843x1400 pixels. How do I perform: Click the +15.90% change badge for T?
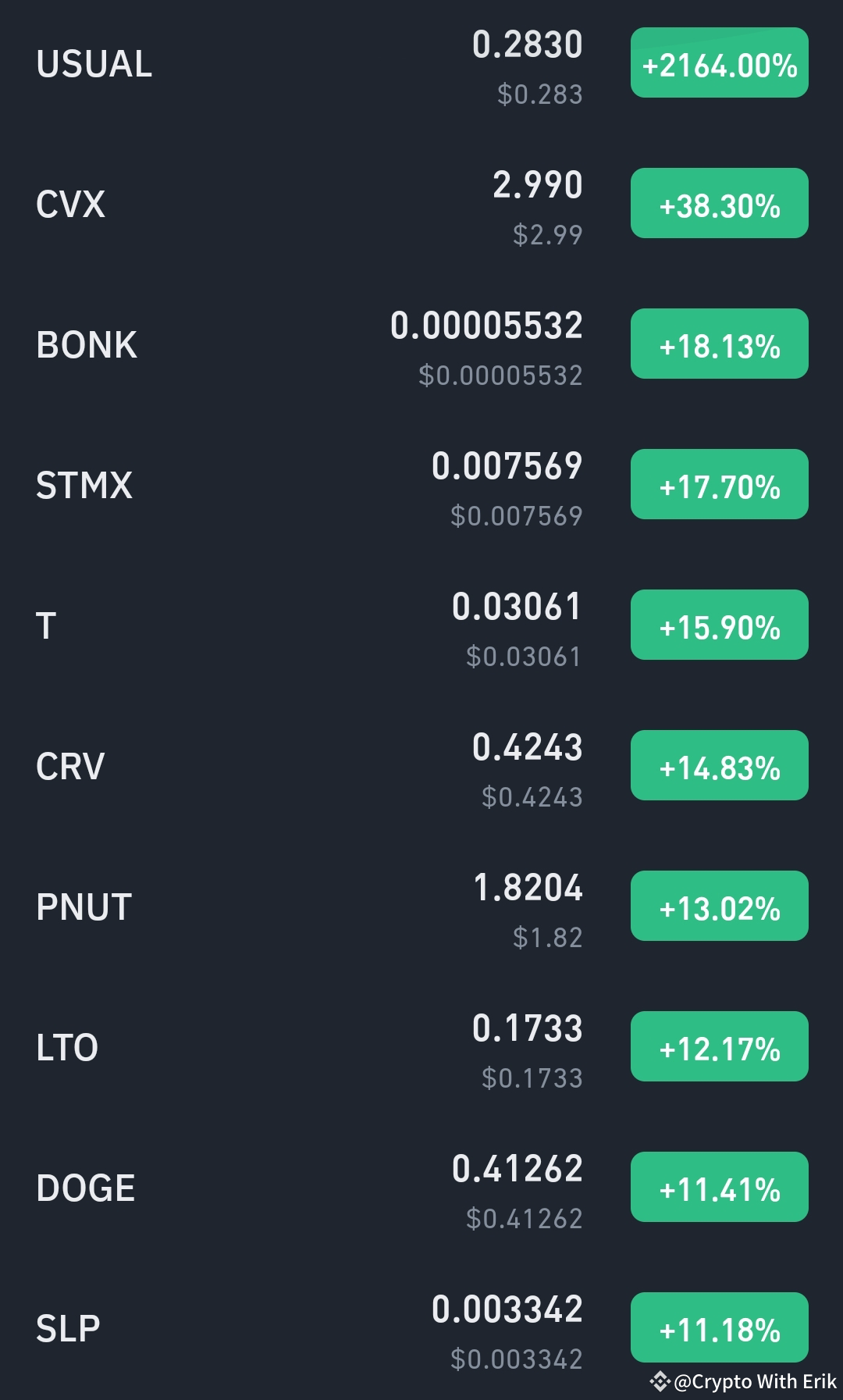click(718, 625)
